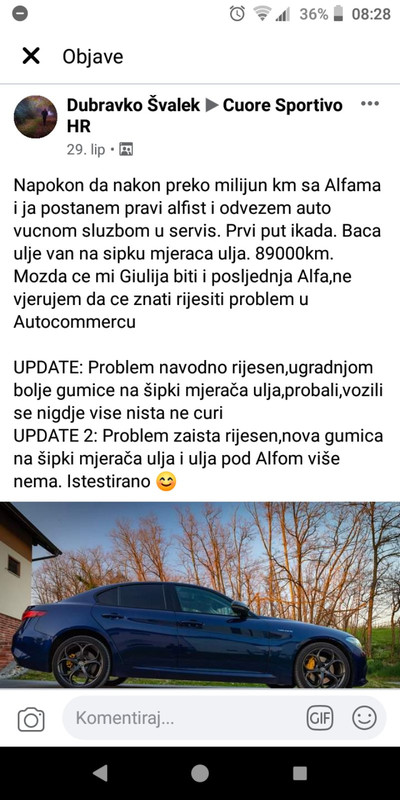Viewport: 400px width, 800px height.
Task: Open Dubravko Švalek's profile picture
Action: [35, 117]
